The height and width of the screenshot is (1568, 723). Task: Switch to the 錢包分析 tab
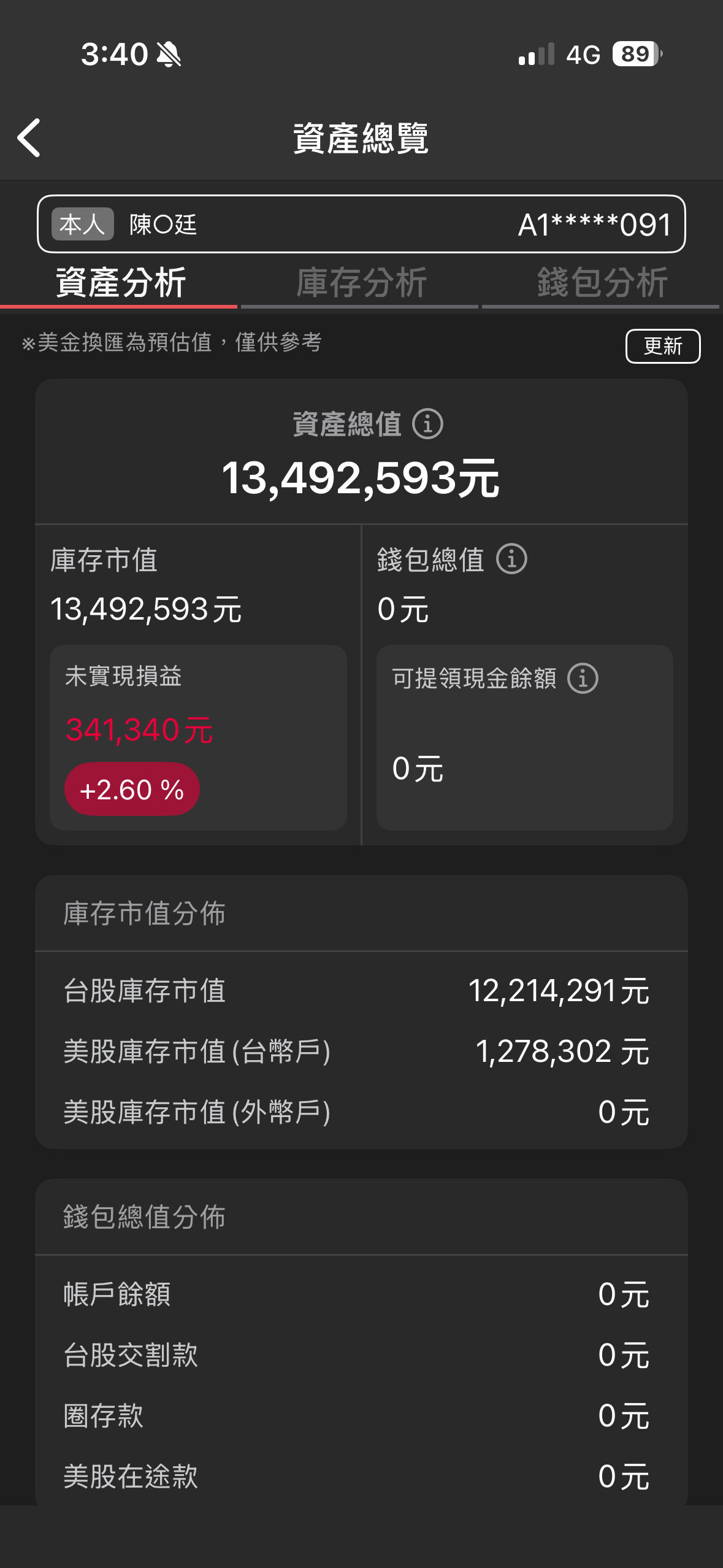(602, 283)
